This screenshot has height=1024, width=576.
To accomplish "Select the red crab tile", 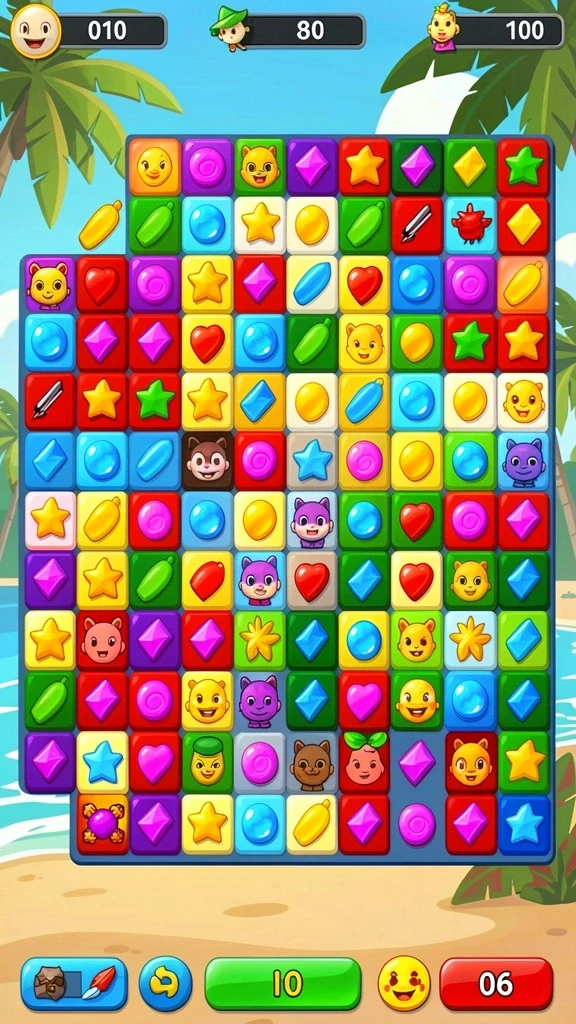I will 471,225.
